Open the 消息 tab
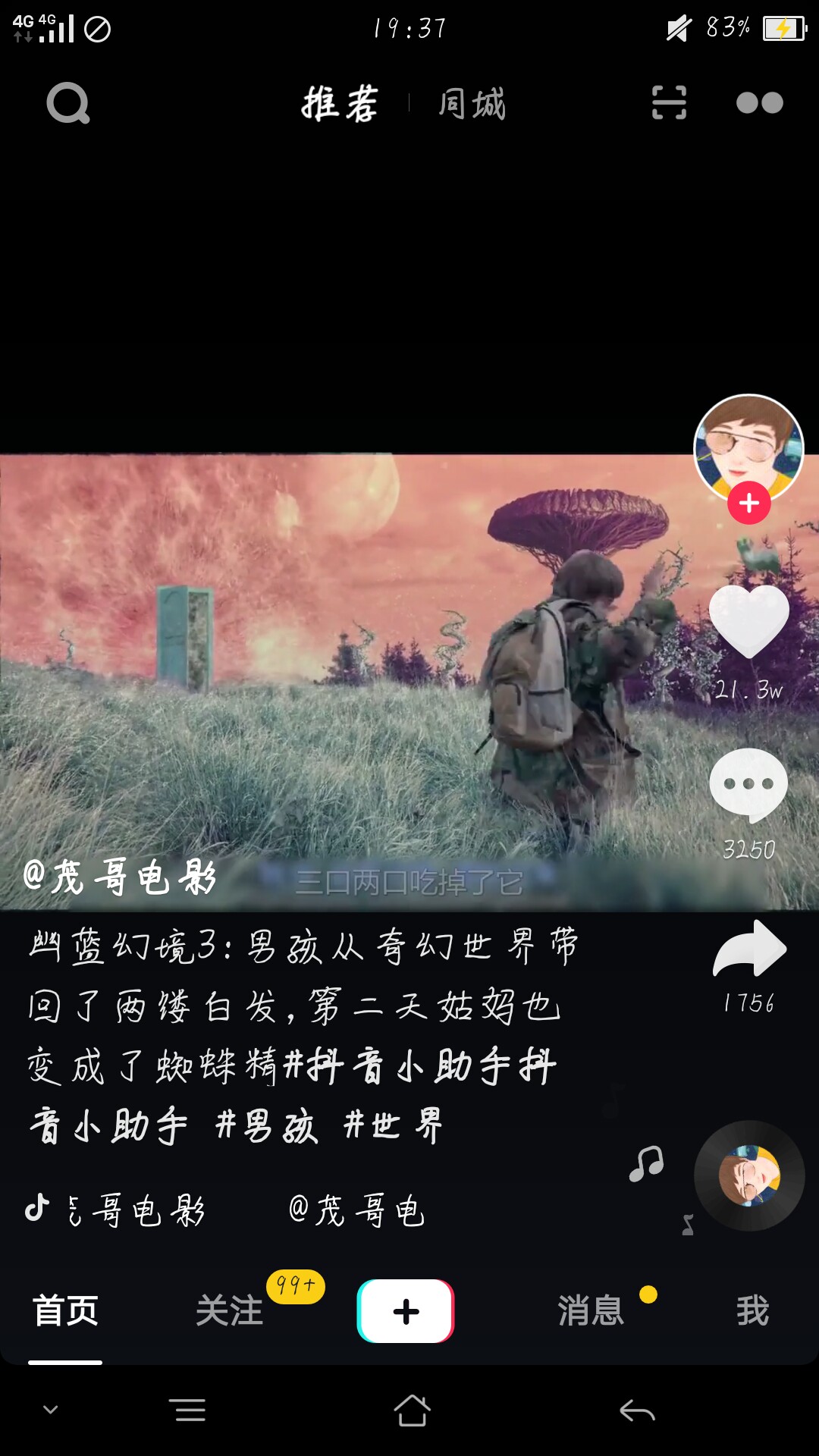The image size is (819, 1456). (x=591, y=1310)
